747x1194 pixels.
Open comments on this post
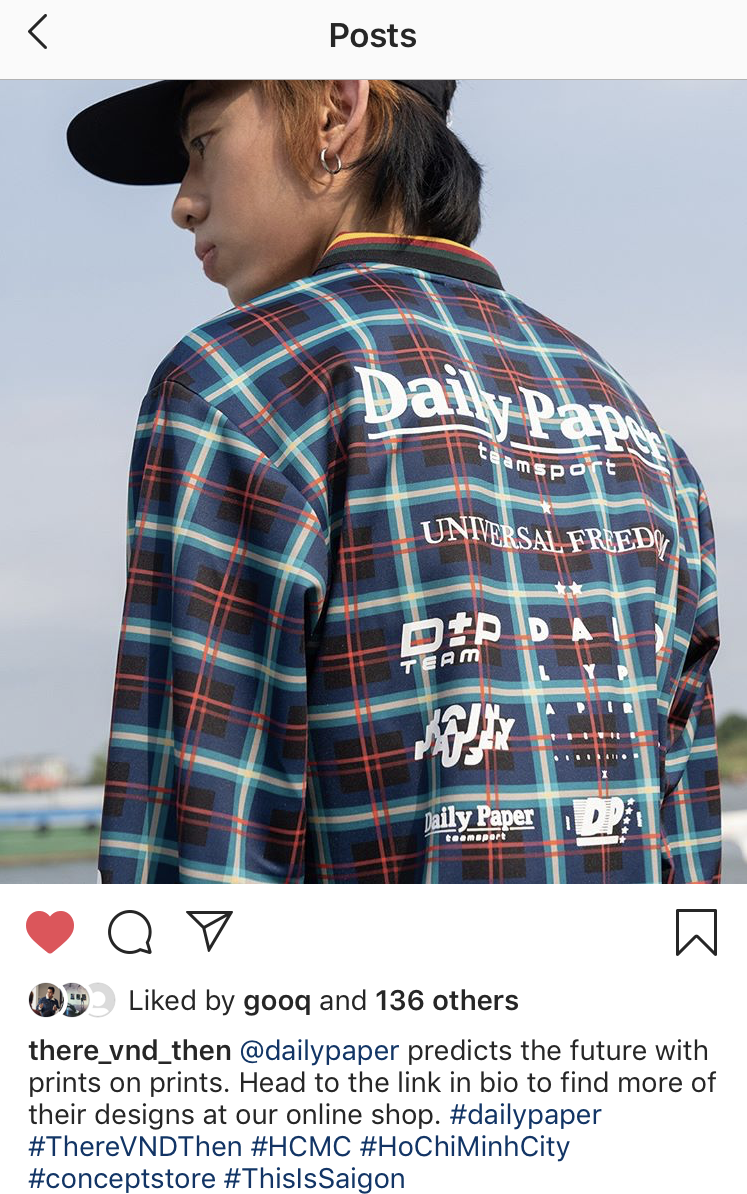130,933
